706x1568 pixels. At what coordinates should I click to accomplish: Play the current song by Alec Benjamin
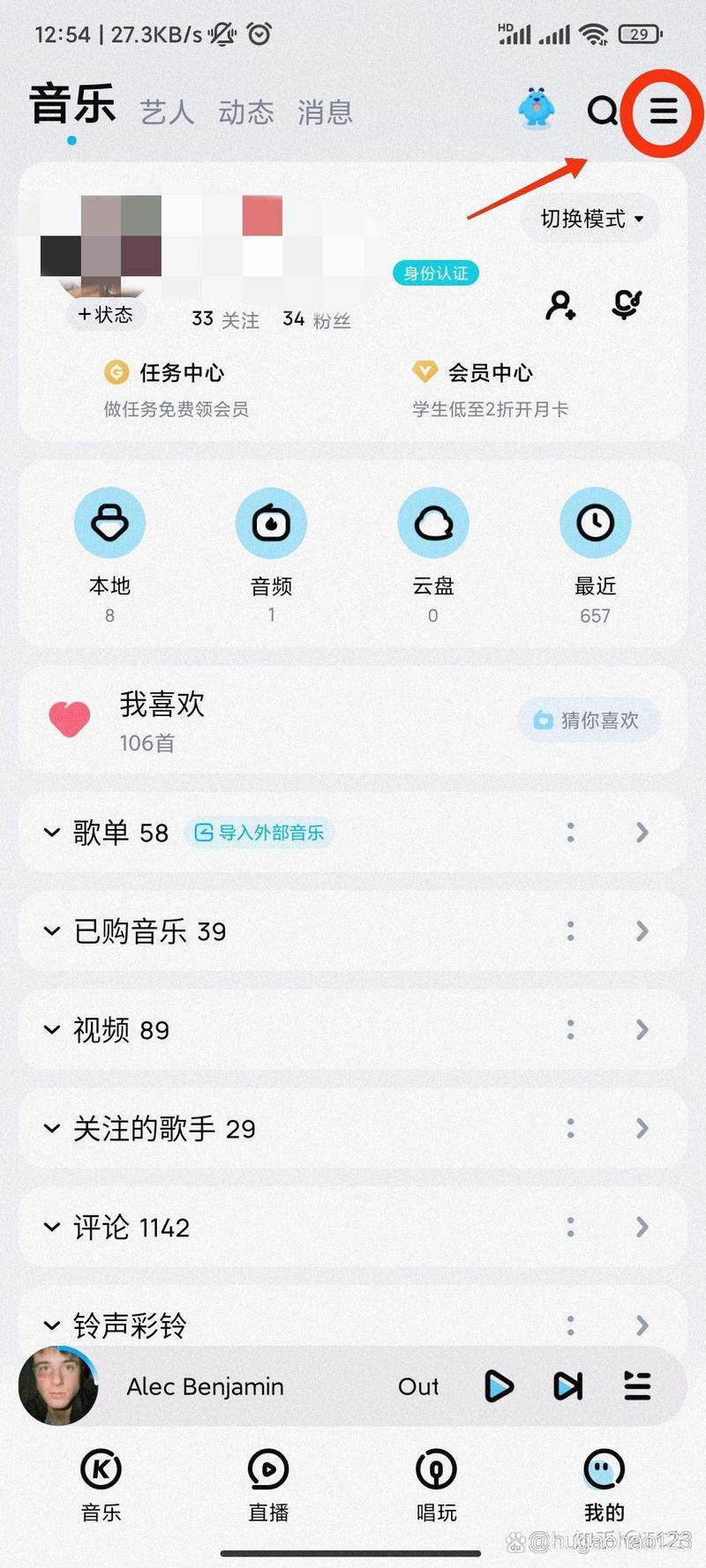coord(499,1386)
